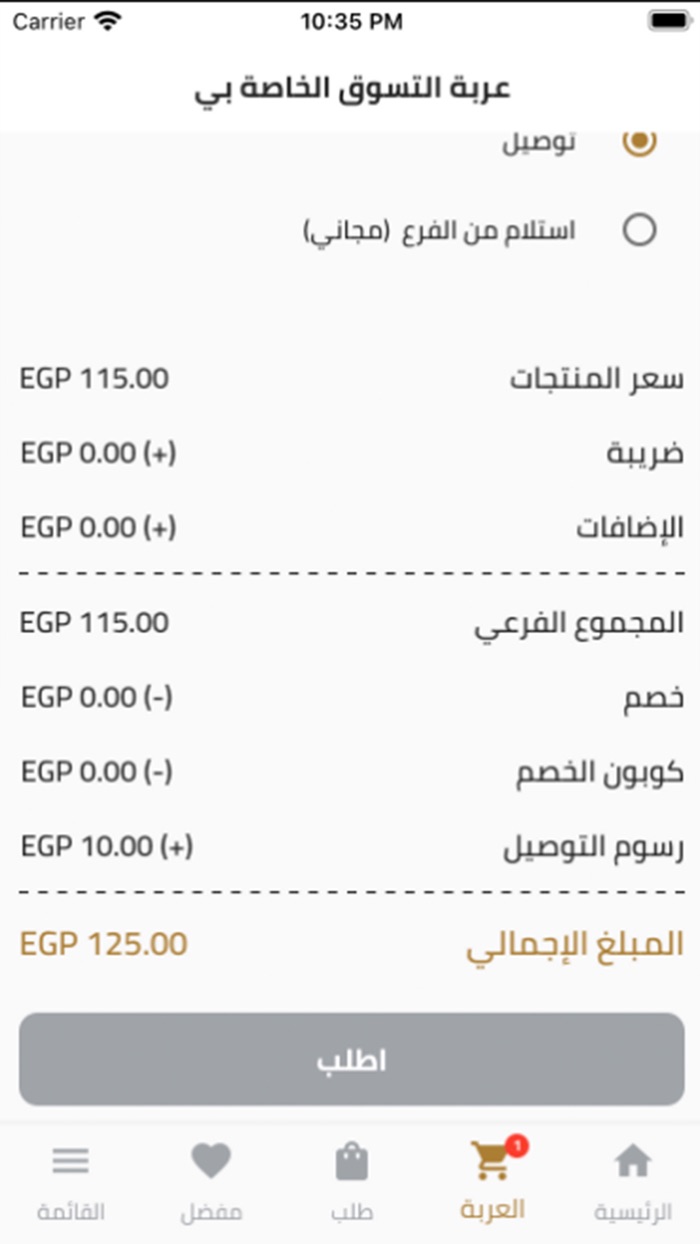Tap the اطلب order button

[351, 1060]
